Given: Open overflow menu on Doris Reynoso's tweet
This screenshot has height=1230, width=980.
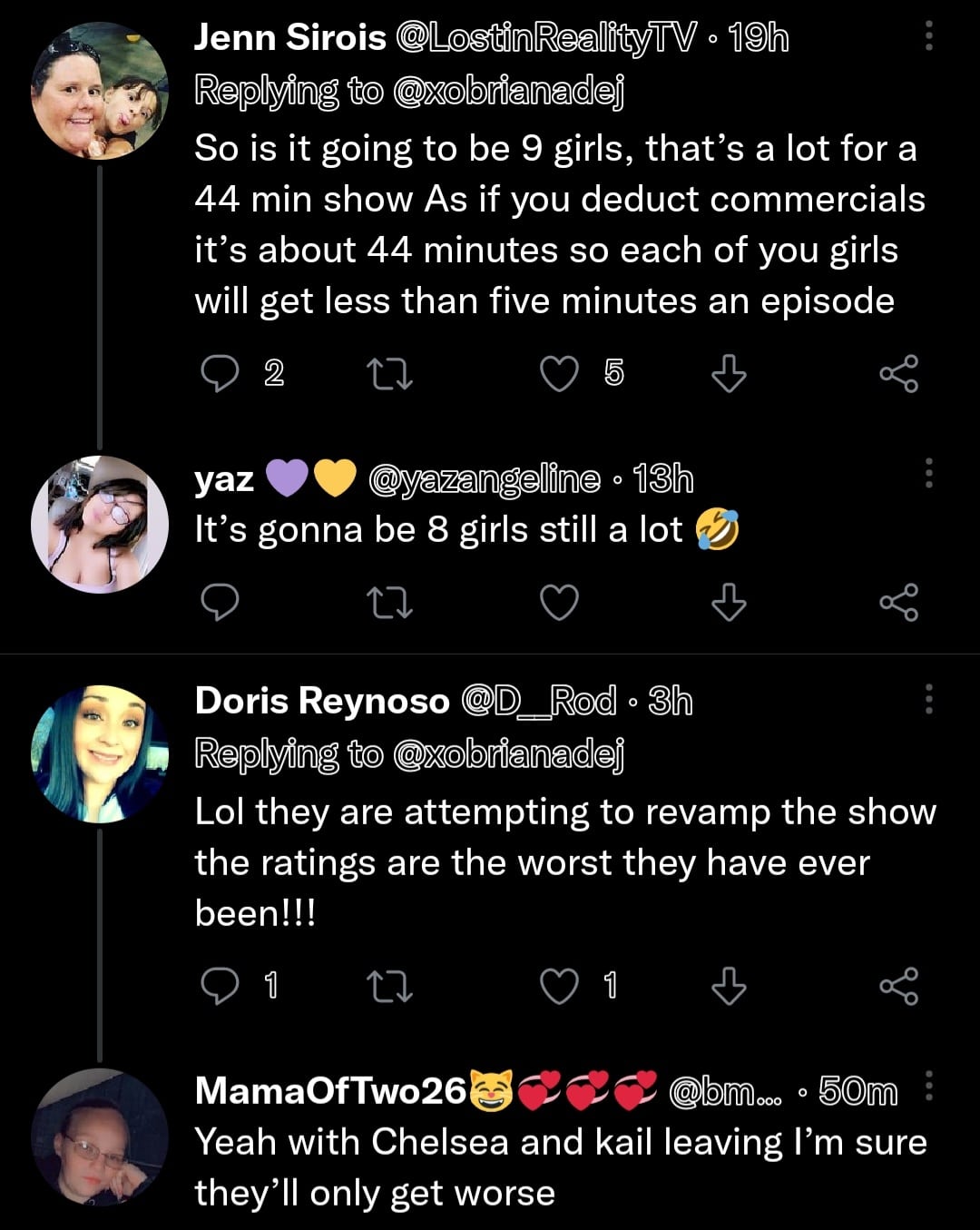Looking at the screenshot, I should coord(928,699).
